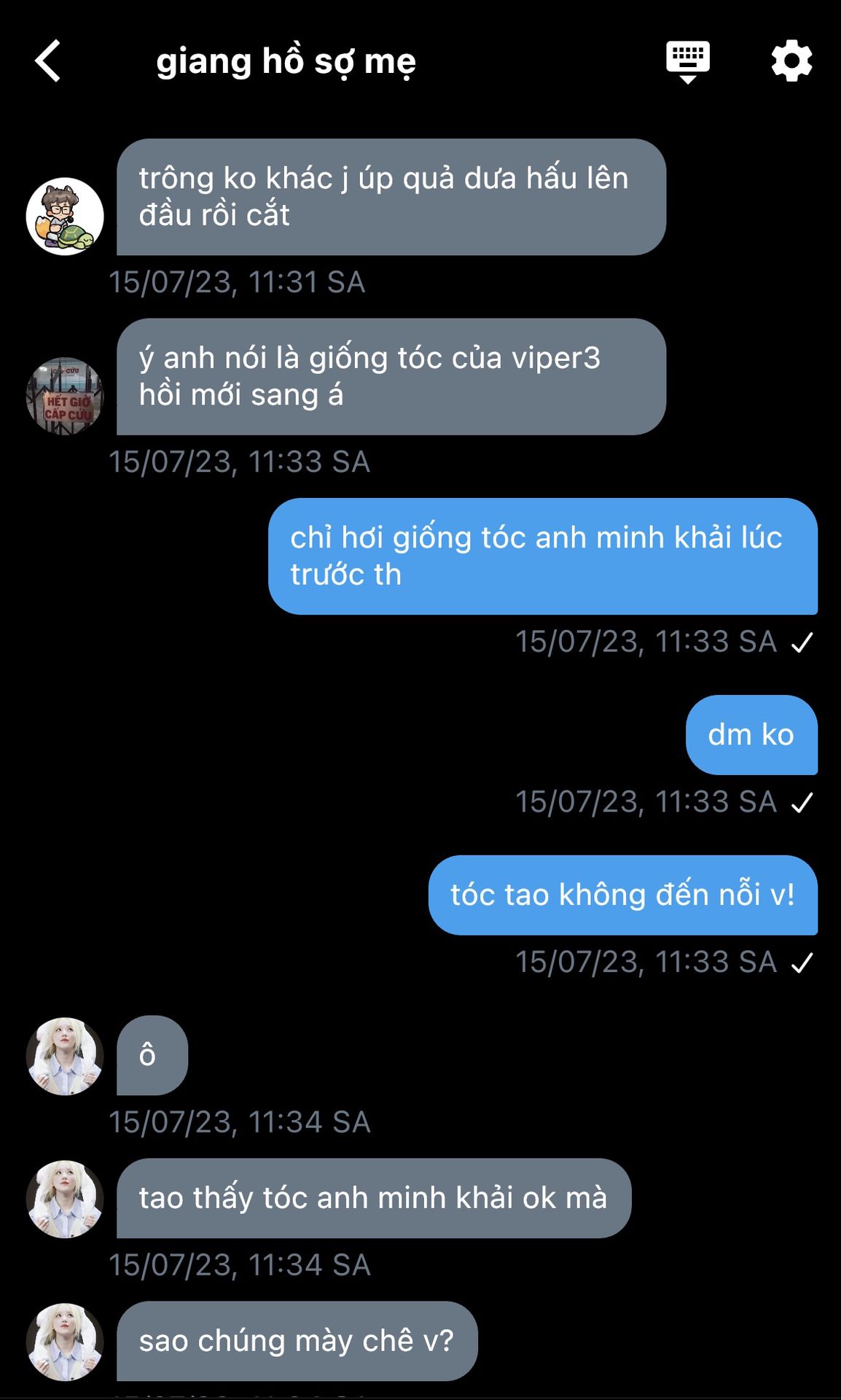View the avatar beside the viper3 message
841x1400 pixels.
pos(65,396)
